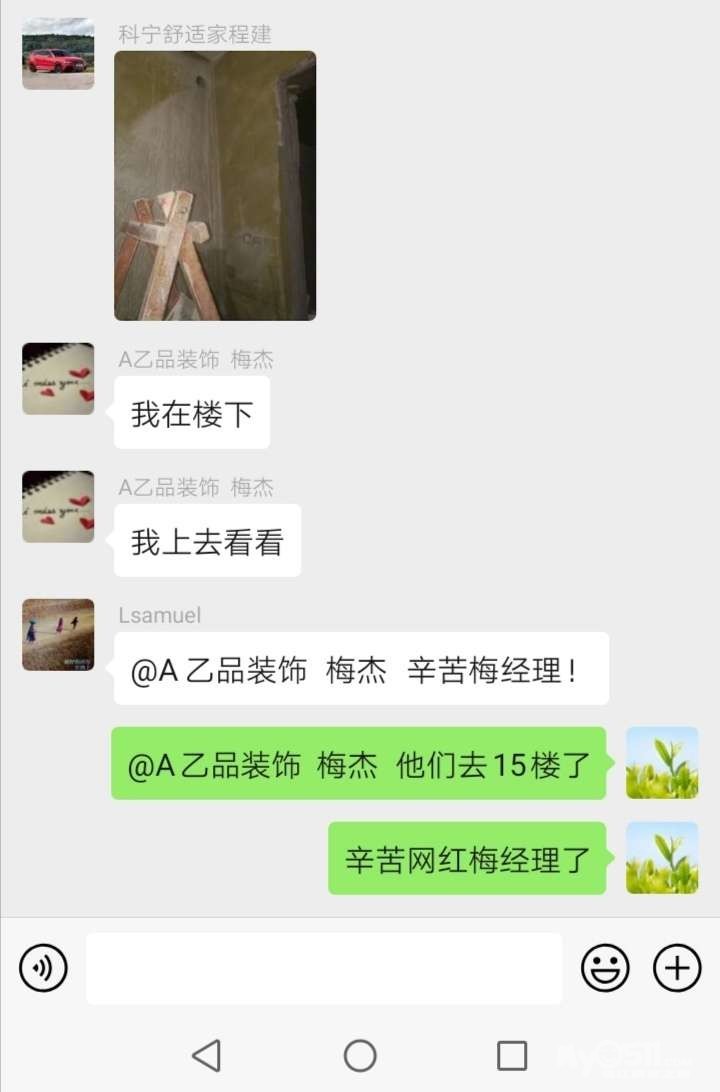This screenshot has height=1092, width=720.
Task: View 科宁舒适家程建's red car avatar profile
Action: [58, 54]
